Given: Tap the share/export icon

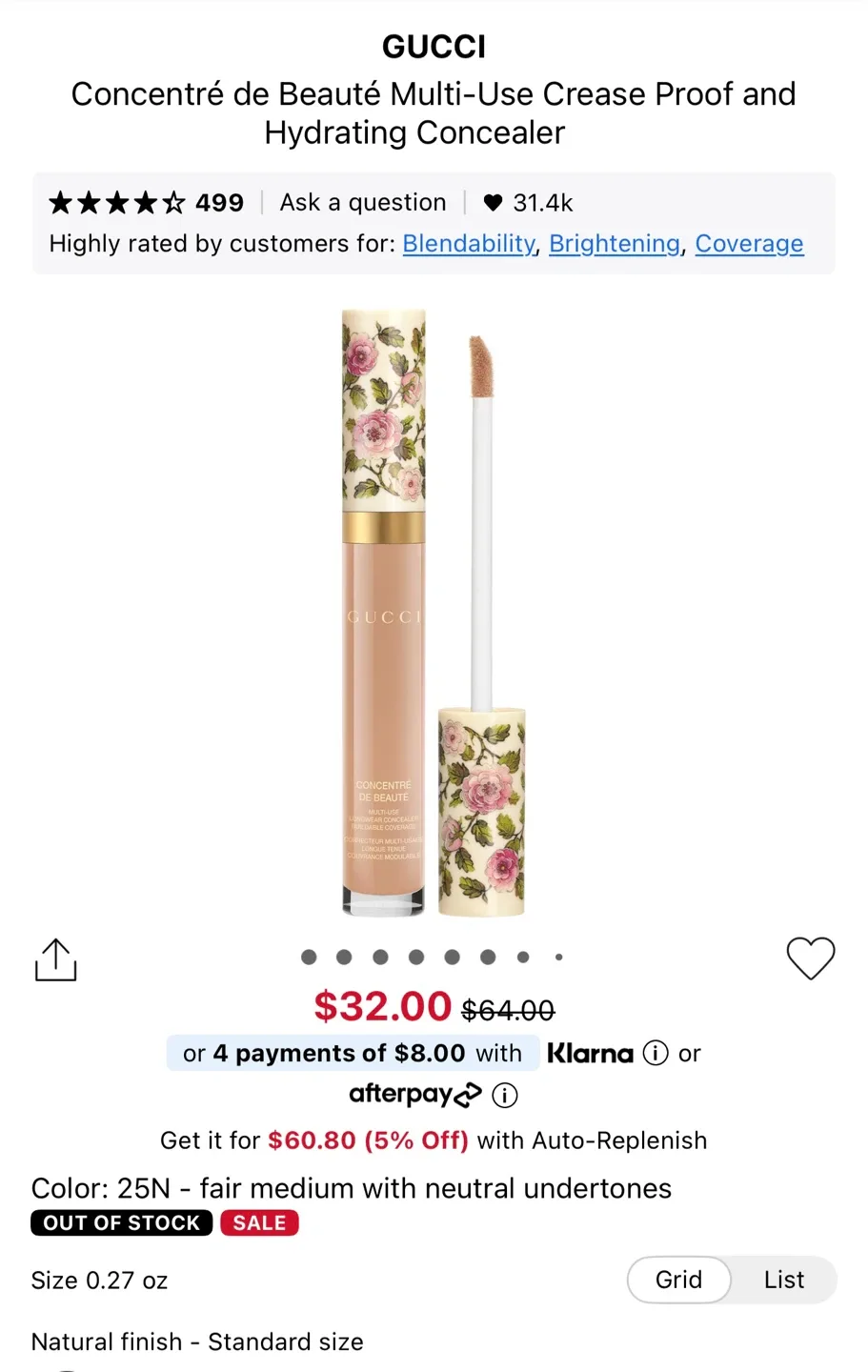Looking at the screenshot, I should [54, 959].
